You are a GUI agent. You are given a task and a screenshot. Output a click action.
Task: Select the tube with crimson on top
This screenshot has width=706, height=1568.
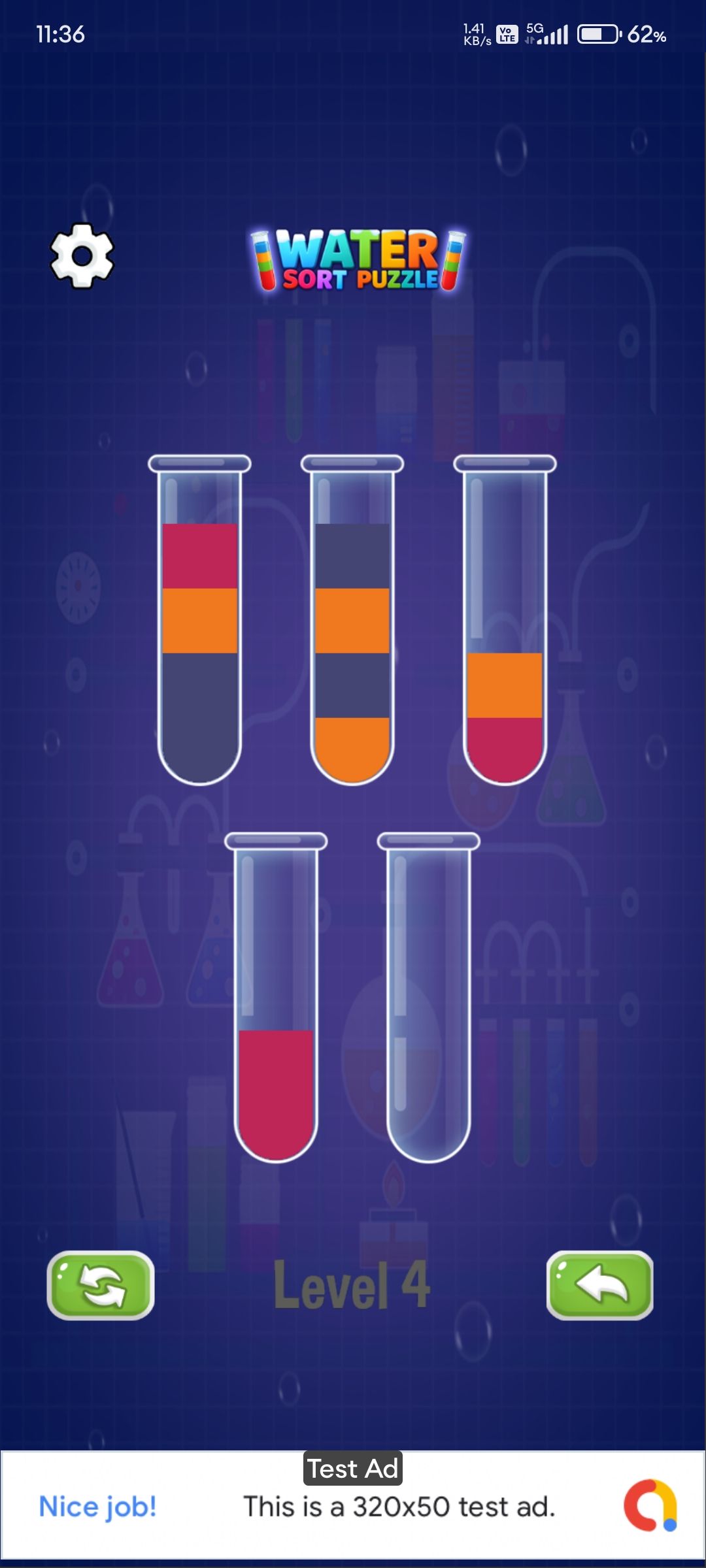tap(199, 621)
